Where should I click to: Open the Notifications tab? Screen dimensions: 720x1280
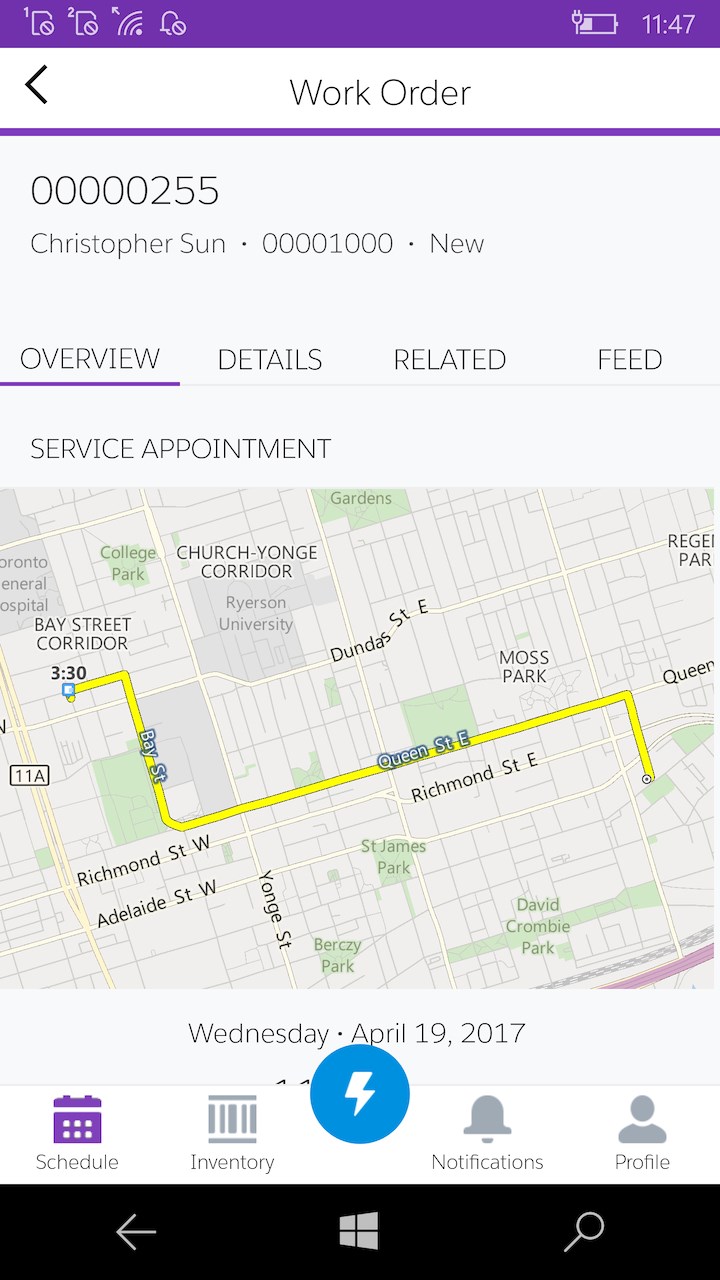(x=487, y=1134)
